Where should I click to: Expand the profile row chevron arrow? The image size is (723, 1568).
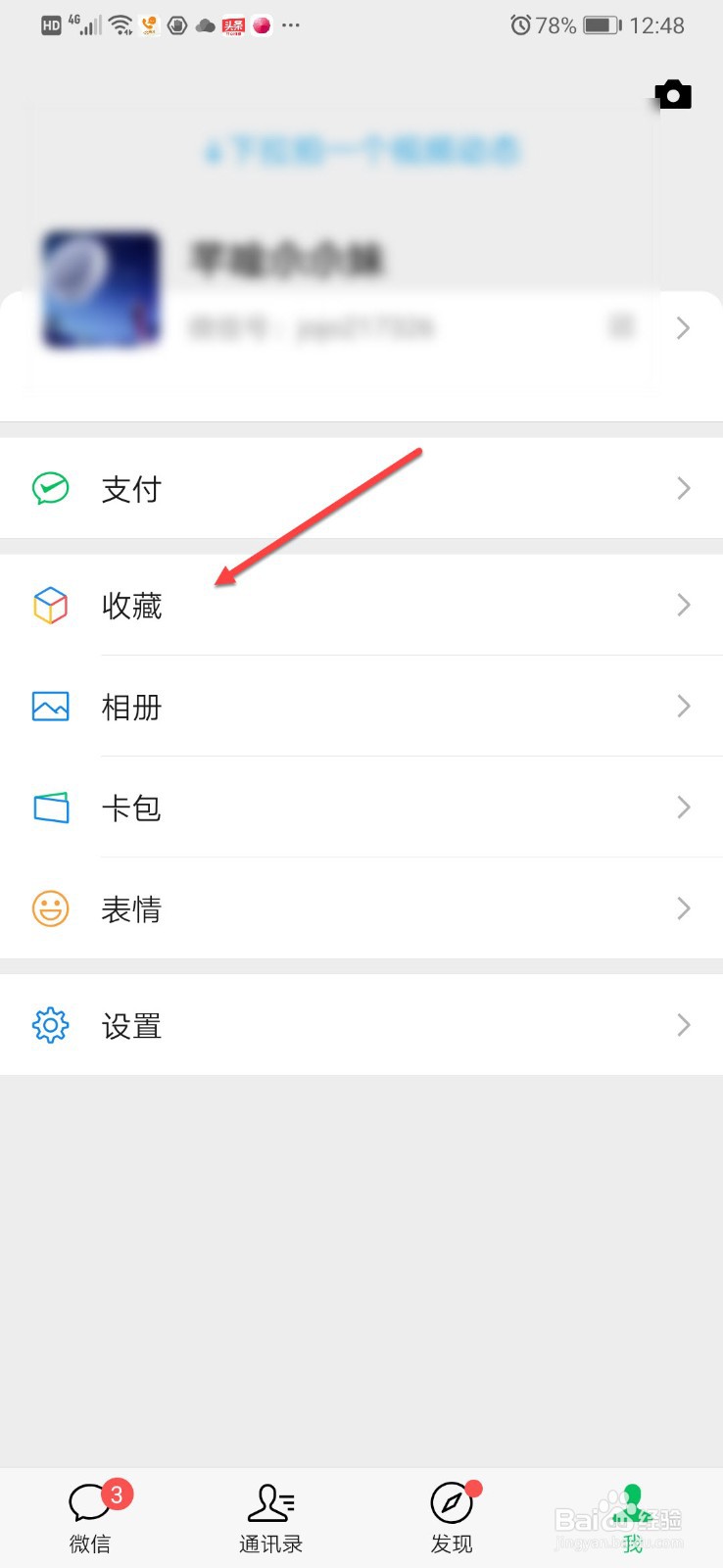[x=683, y=328]
